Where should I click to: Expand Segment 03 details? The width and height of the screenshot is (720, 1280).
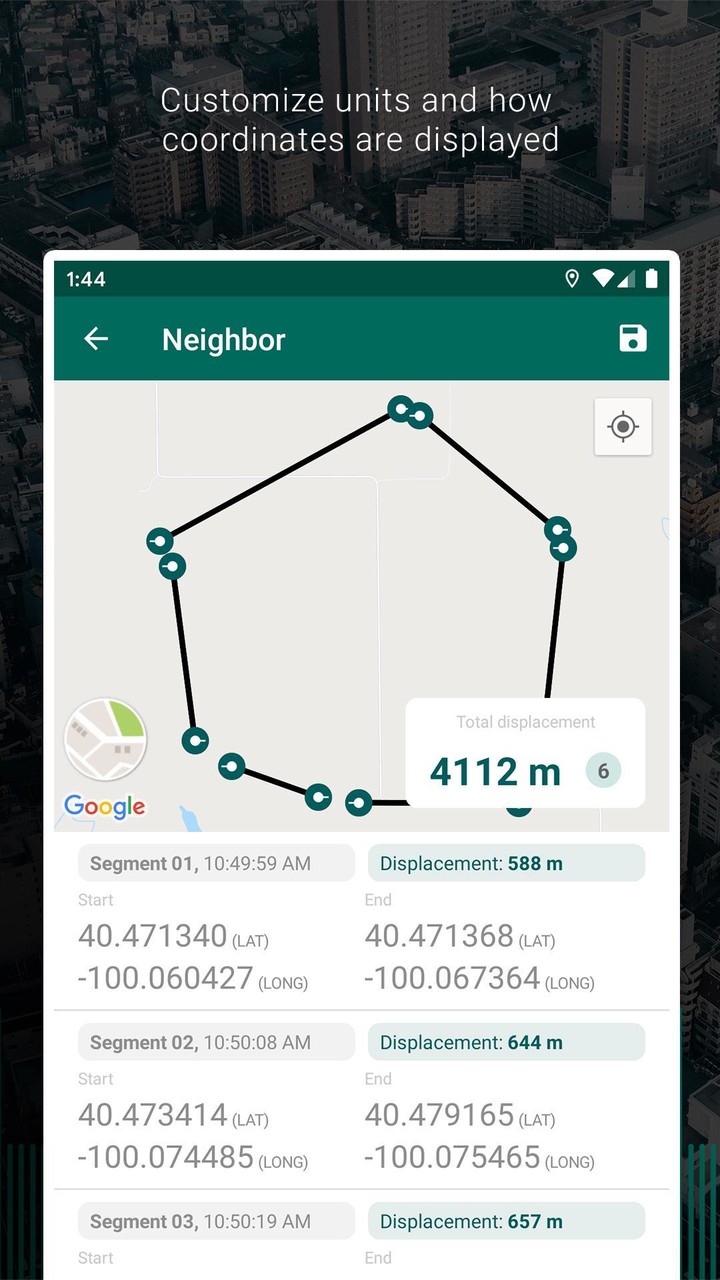[215, 1221]
